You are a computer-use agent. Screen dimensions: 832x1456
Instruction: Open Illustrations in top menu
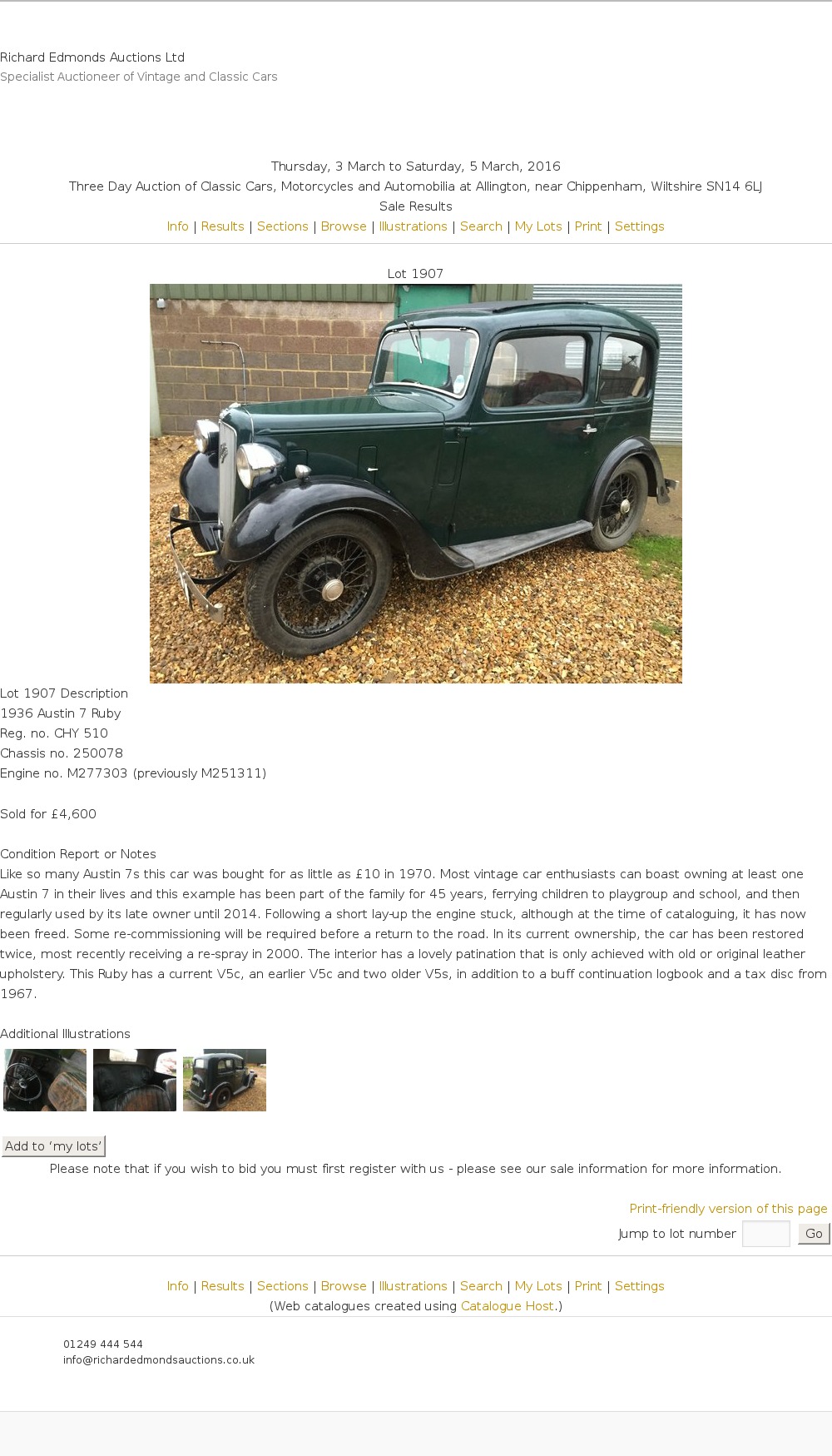click(413, 226)
